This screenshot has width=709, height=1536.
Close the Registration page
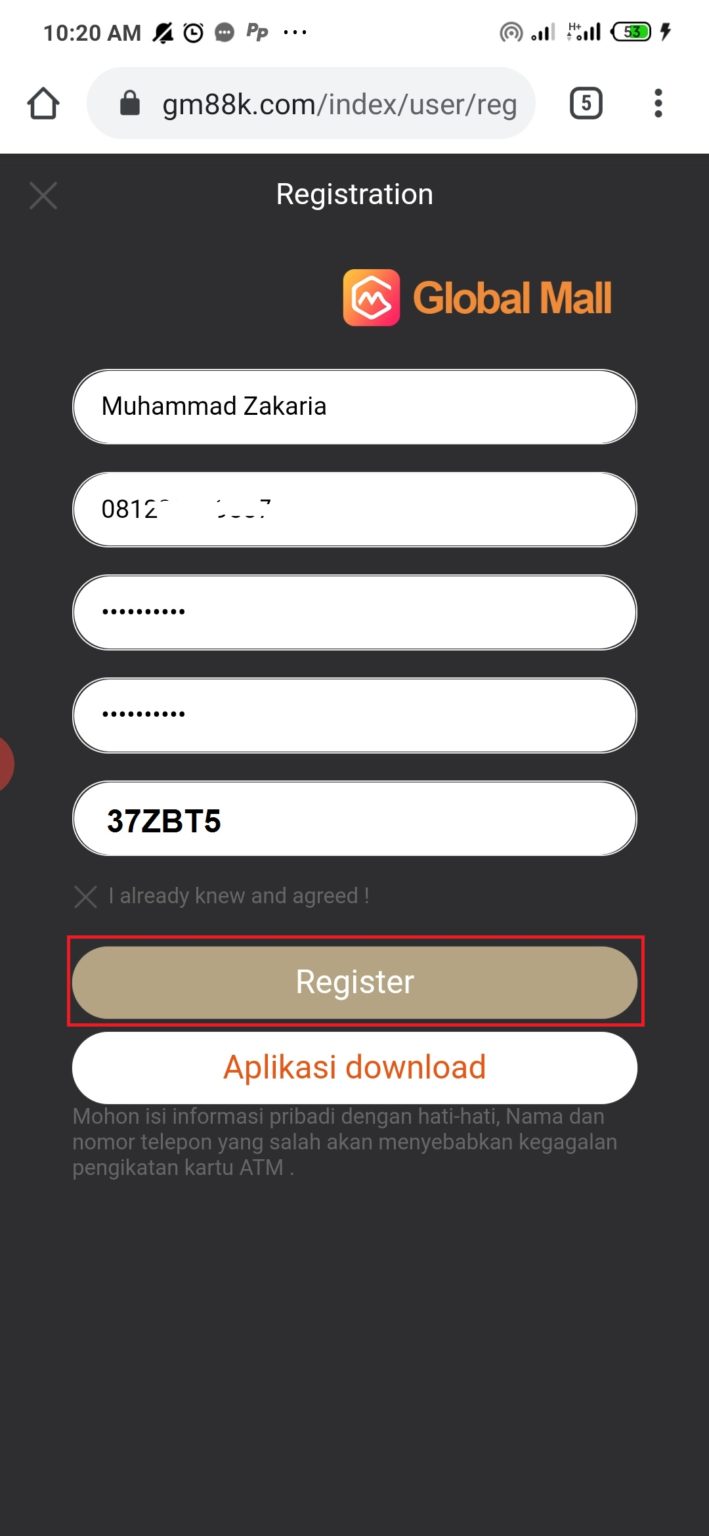click(43, 195)
